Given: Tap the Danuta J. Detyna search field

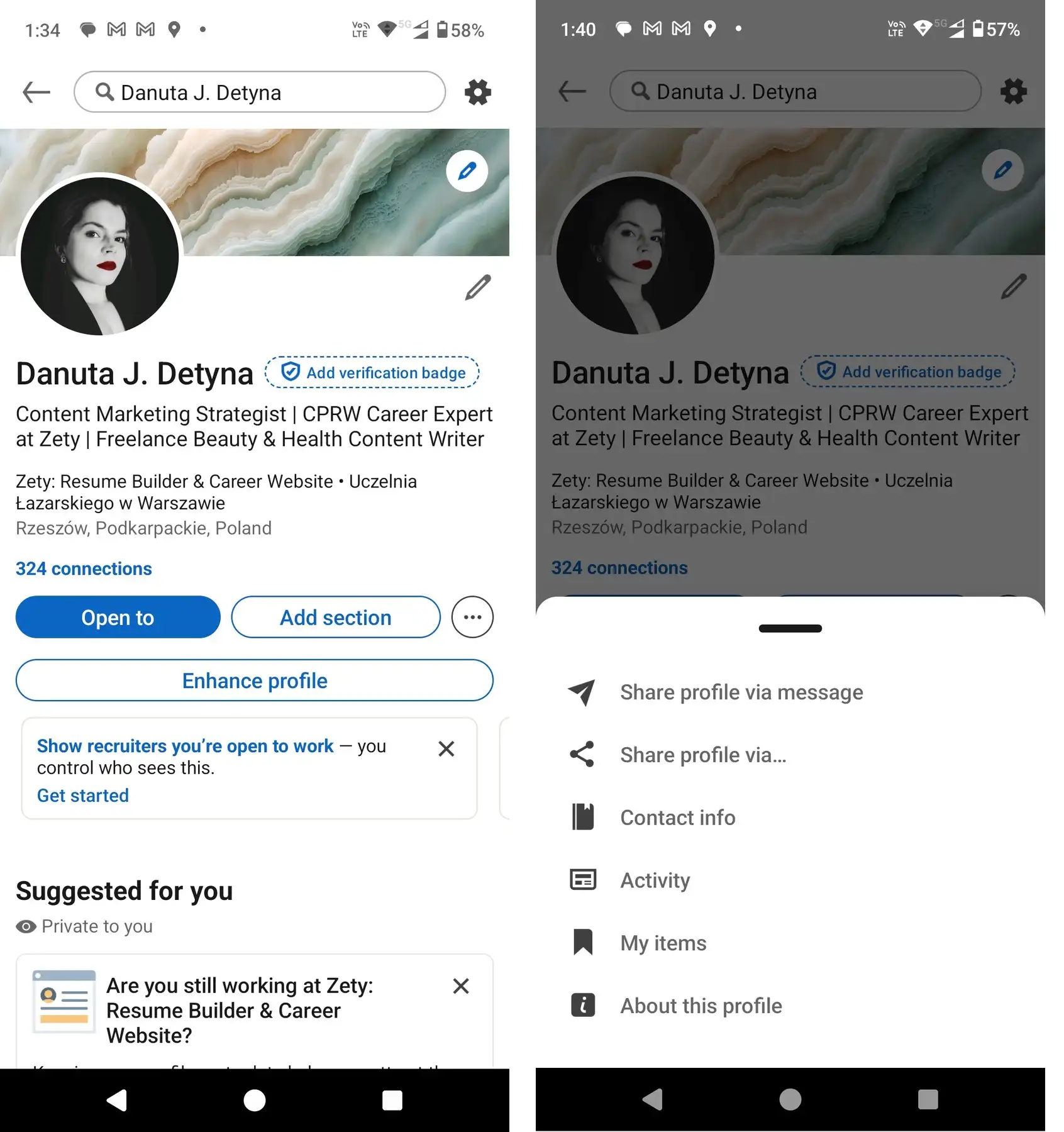Looking at the screenshot, I should [x=259, y=92].
